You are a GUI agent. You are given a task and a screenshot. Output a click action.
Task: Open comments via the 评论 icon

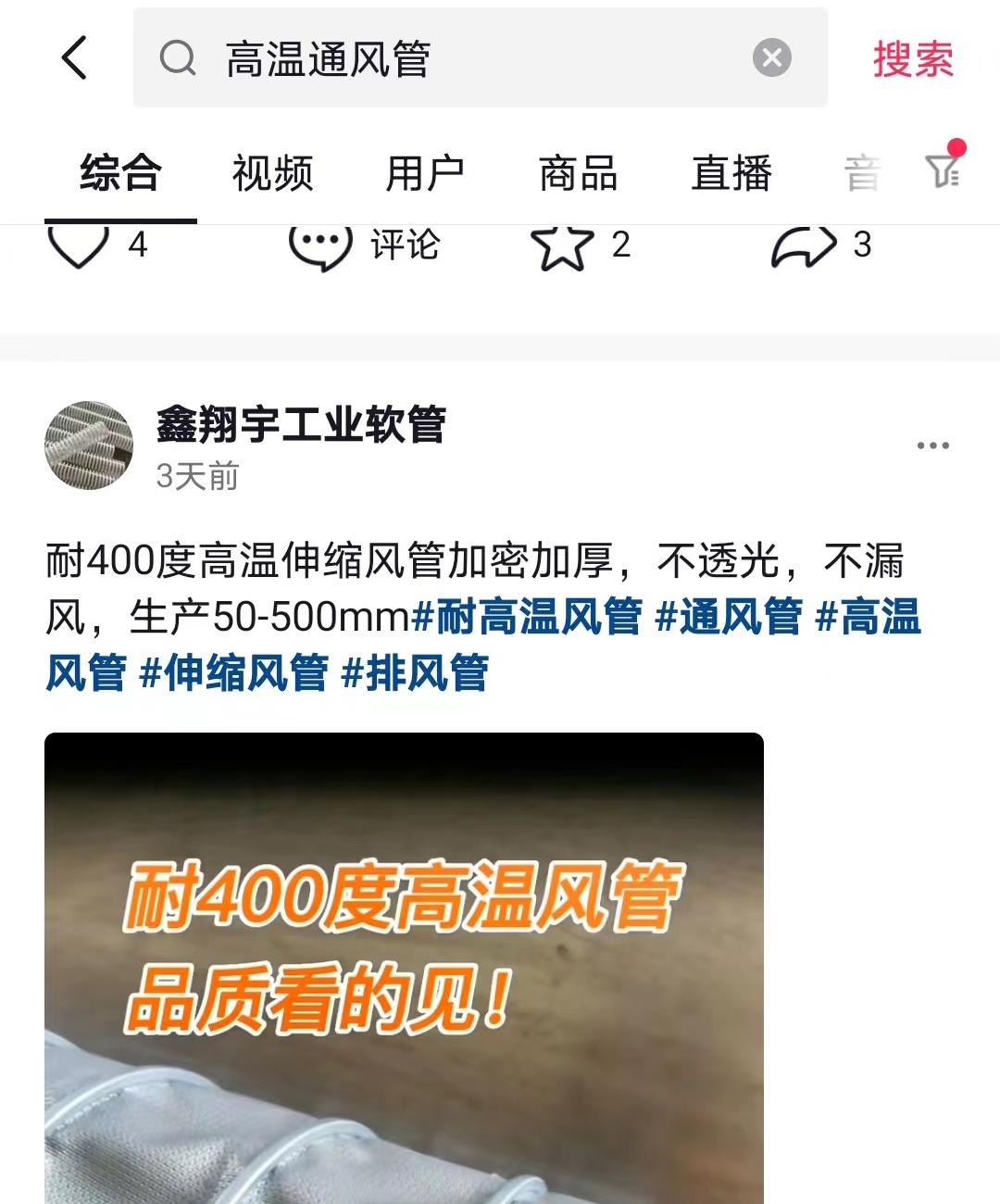coord(320,245)
